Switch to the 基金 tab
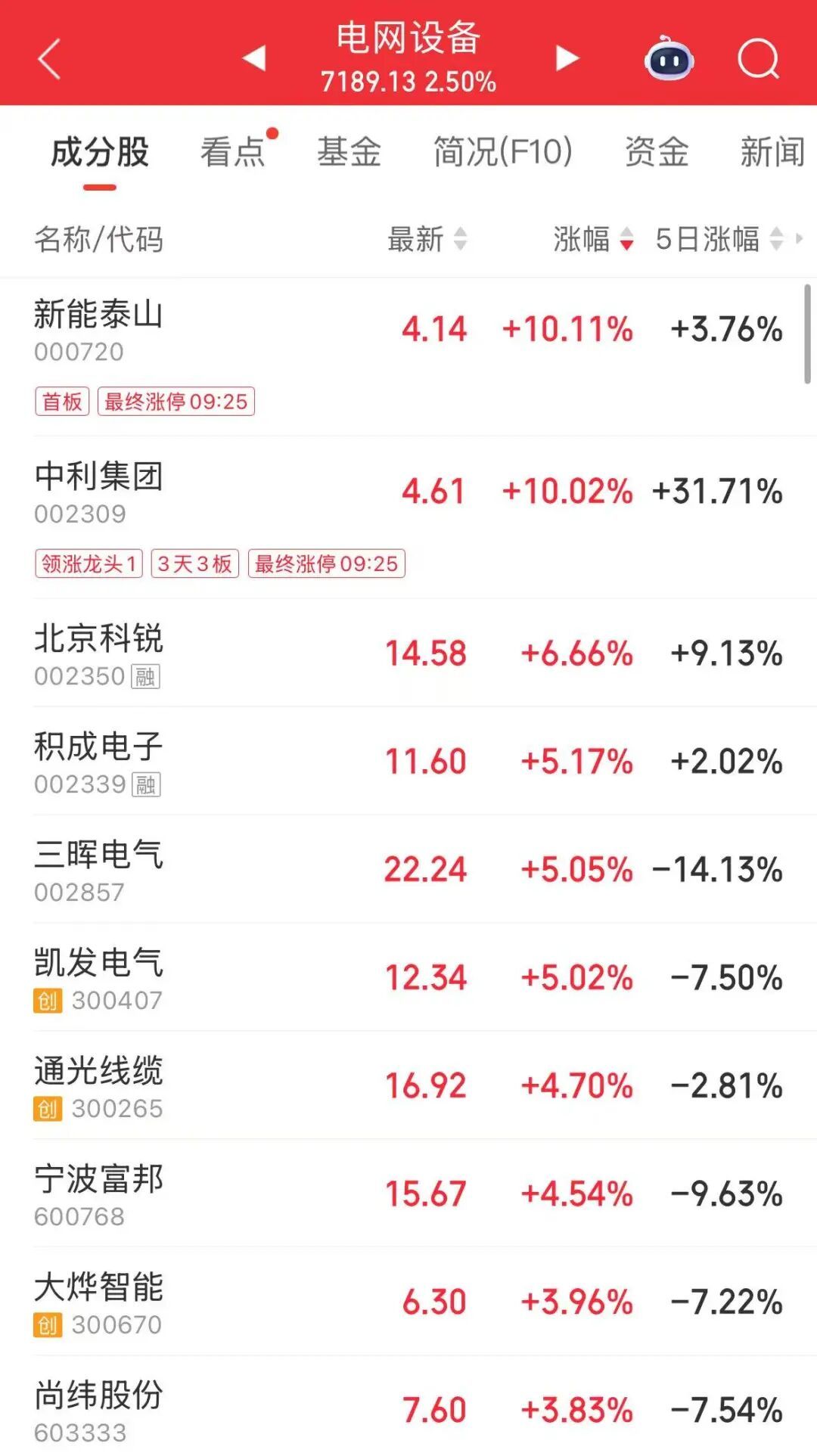Screen dimensions: 817x1456 point(349,151)
